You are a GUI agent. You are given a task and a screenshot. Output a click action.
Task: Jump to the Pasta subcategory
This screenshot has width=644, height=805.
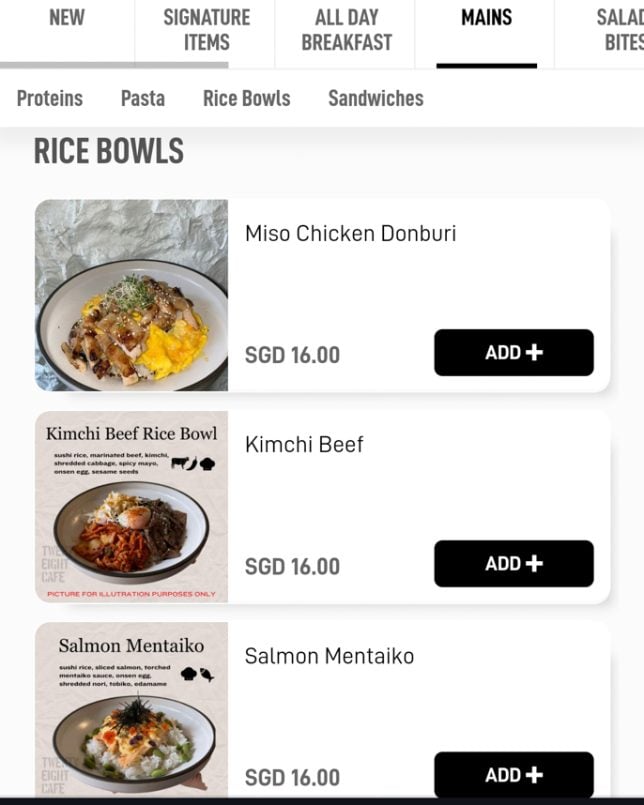(143, 98)
